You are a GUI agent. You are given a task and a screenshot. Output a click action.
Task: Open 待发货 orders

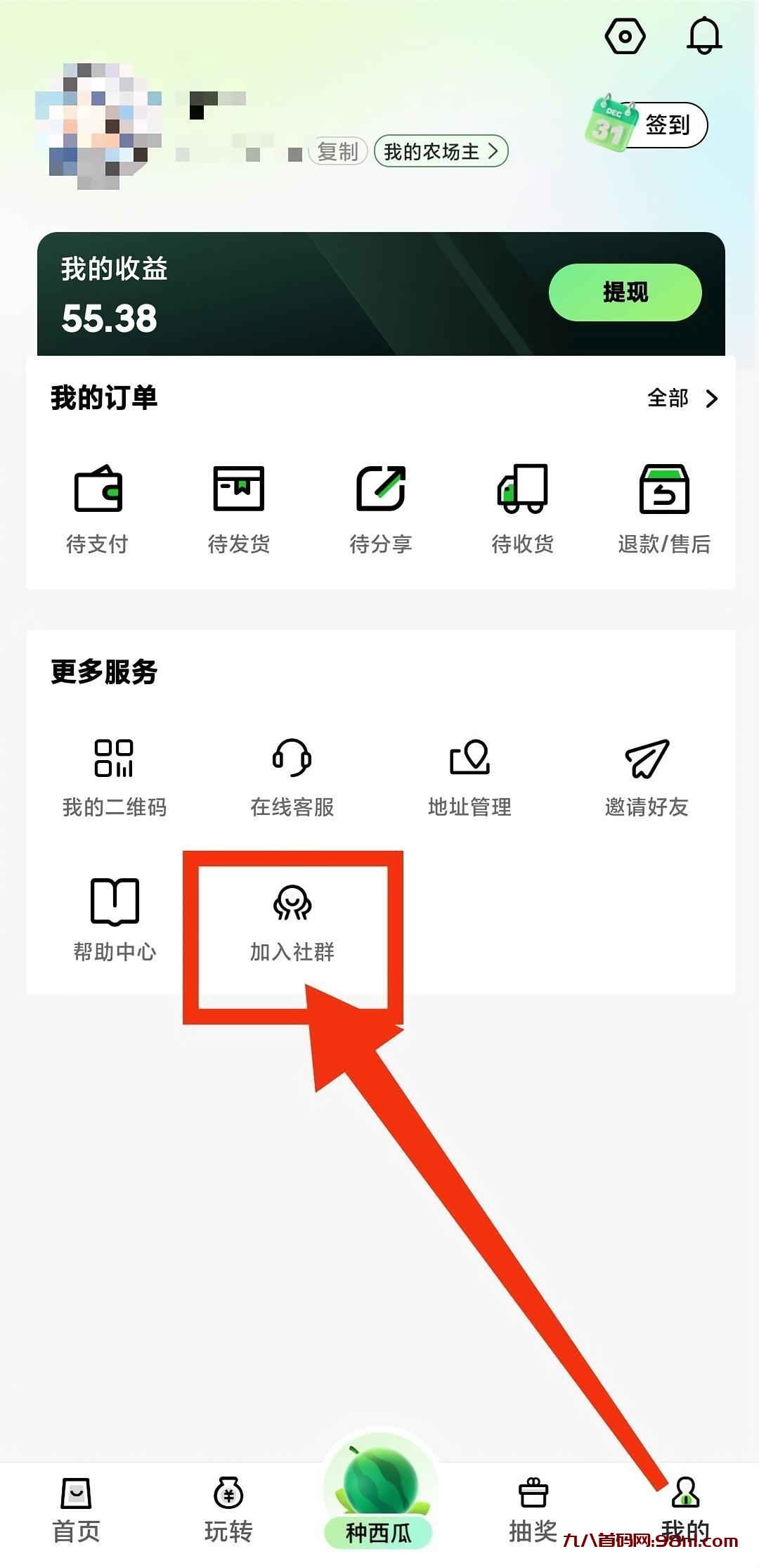[239, 508]
